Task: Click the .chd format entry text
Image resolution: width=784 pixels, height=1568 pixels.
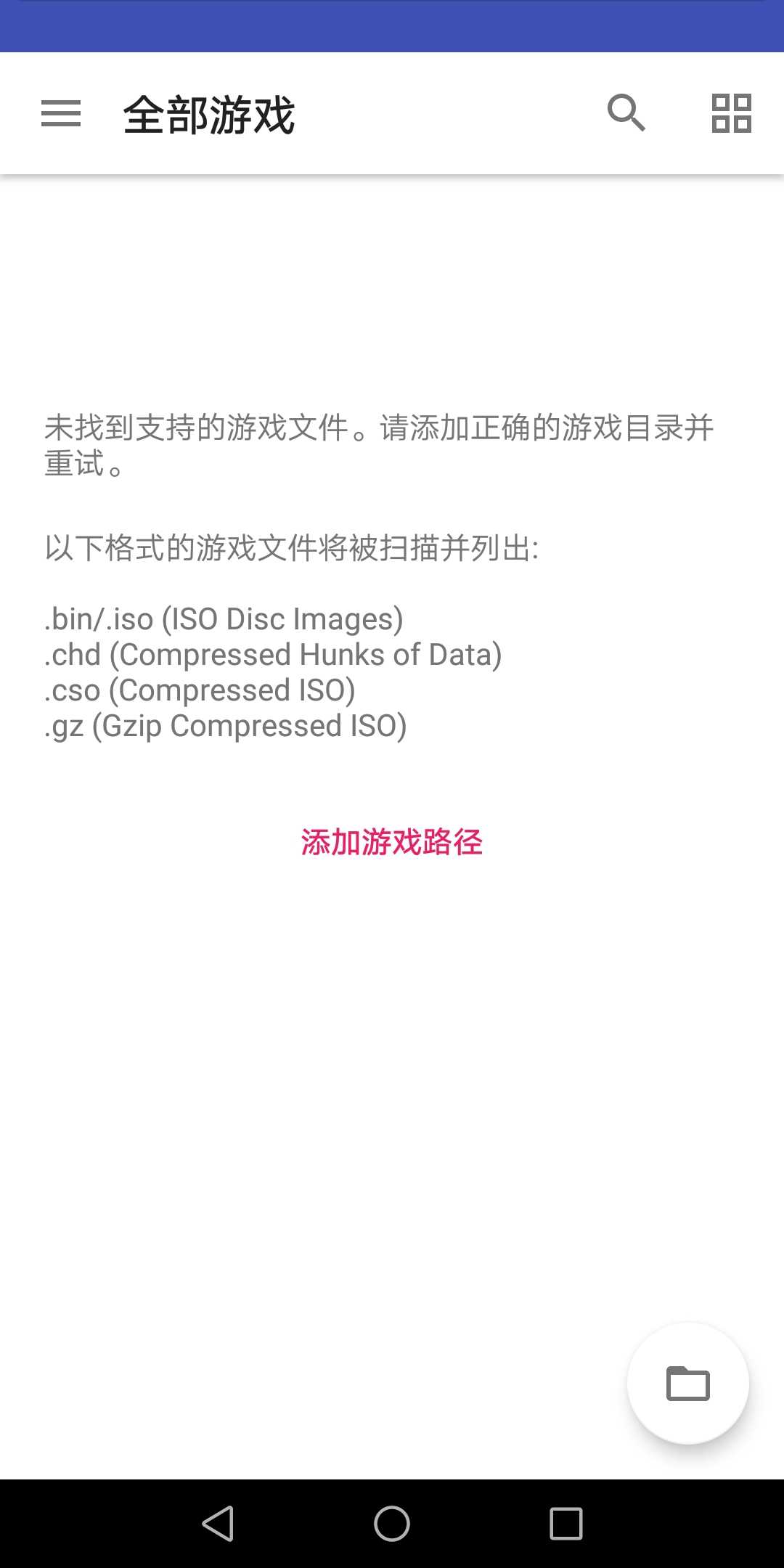Action: (271, 654)
